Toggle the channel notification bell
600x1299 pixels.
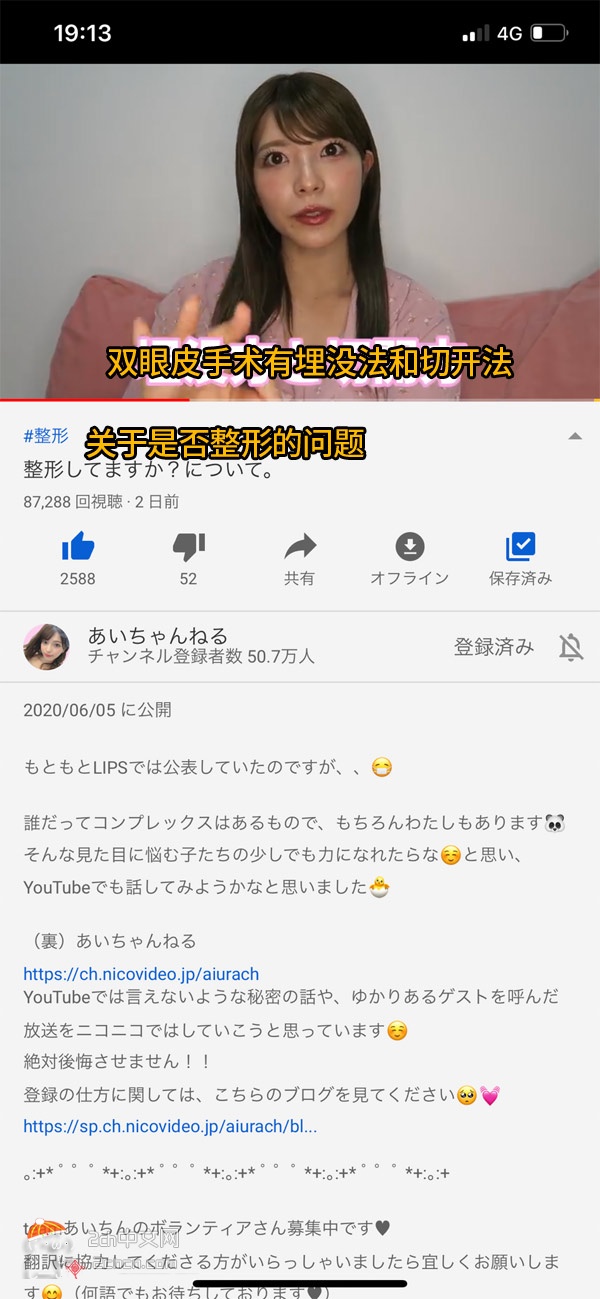click(x=571, y=648)
